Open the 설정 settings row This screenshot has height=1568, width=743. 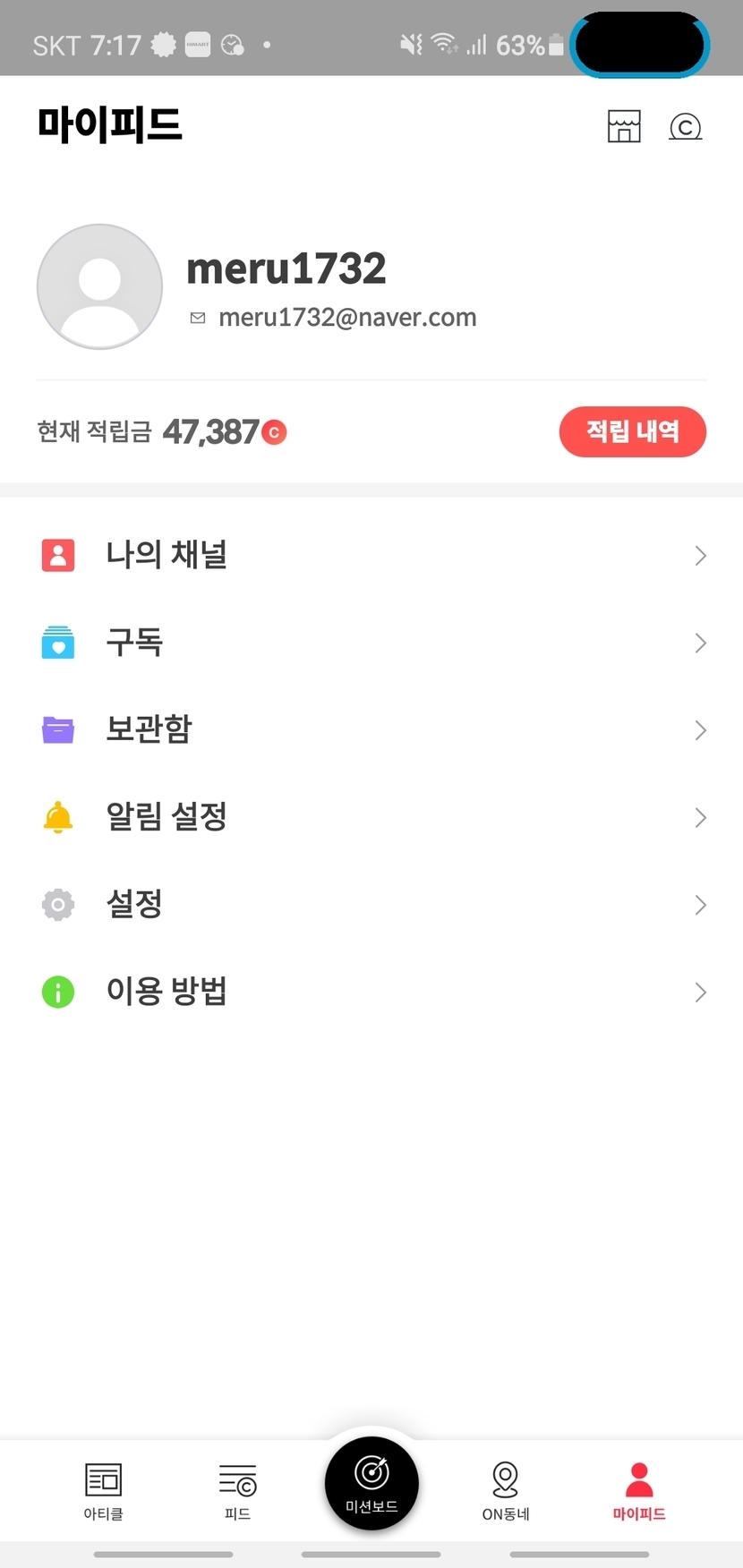pyautogui.click(x=371, y=905)
